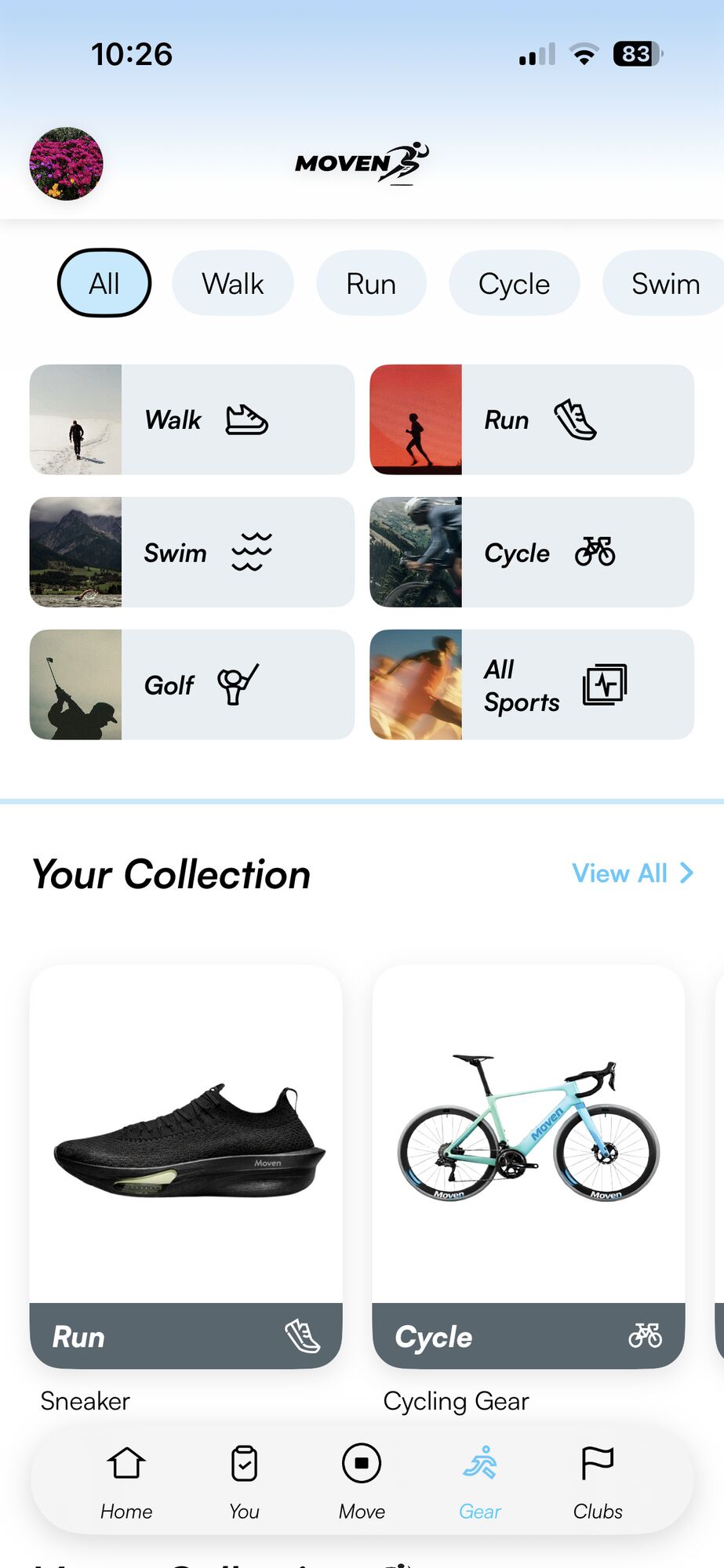
Task: Tap the Swim filter chip
Action: tap(664, 283)
